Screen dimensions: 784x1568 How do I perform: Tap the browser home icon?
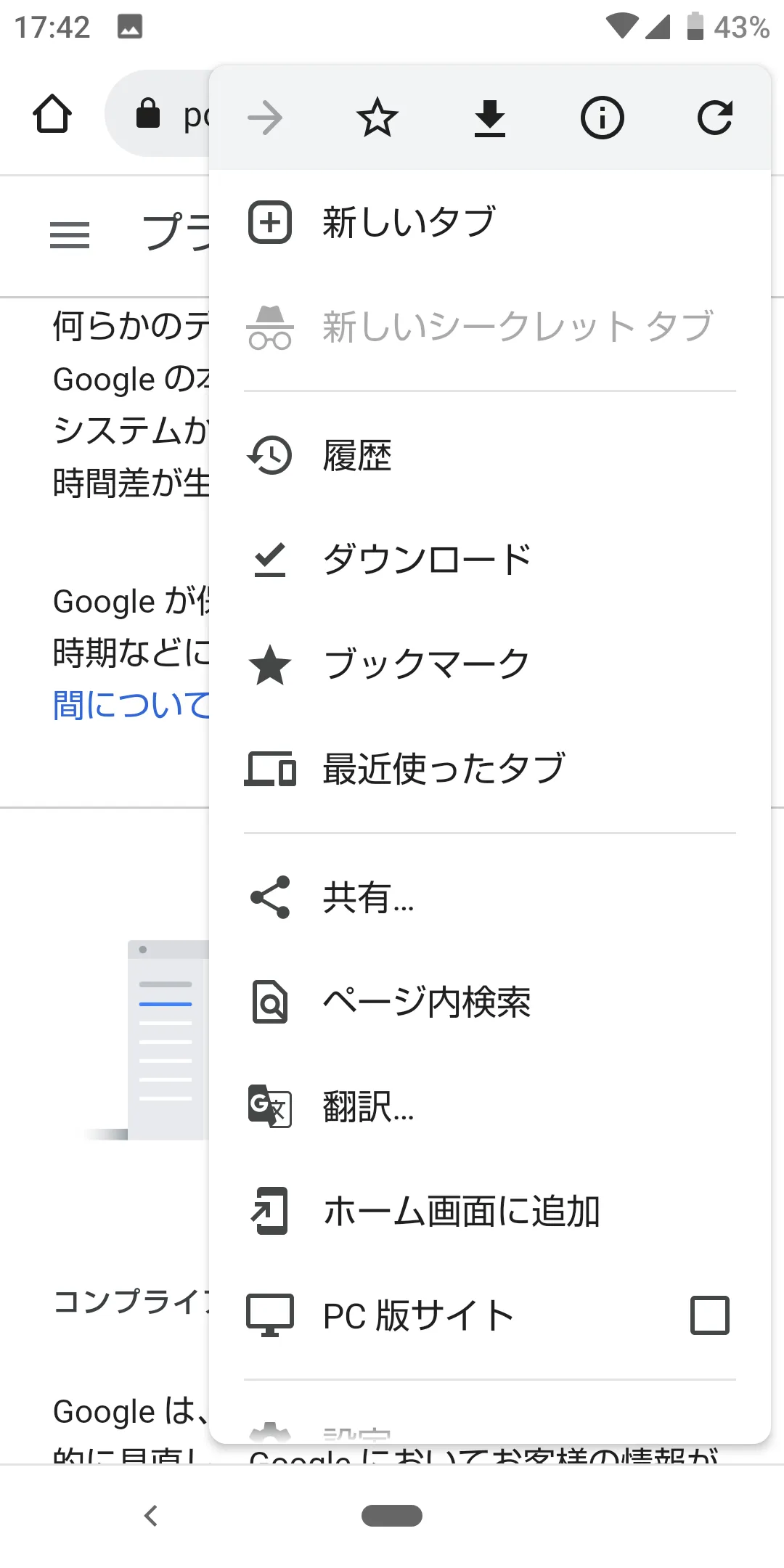[x=52, y=114]
